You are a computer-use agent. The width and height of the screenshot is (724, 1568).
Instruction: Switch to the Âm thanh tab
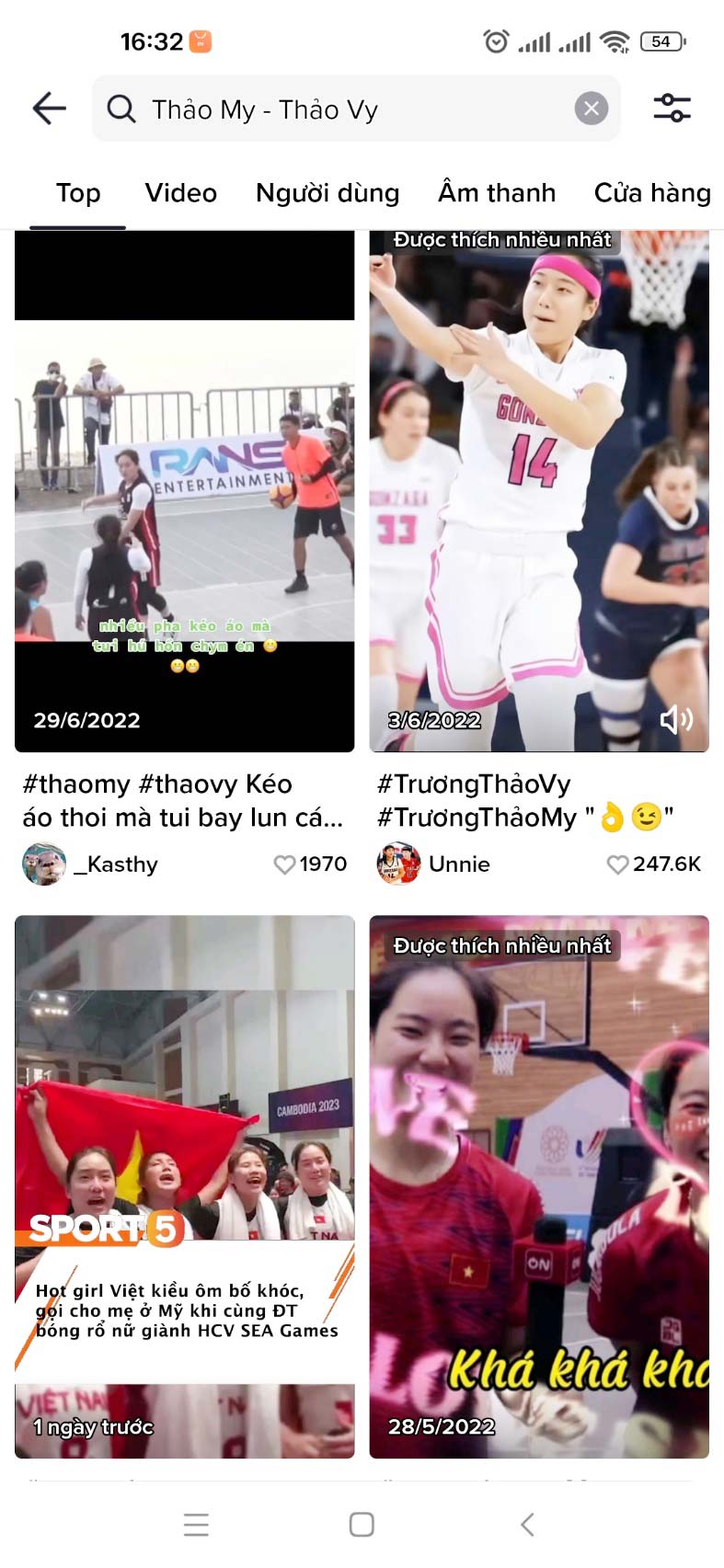[497, 193]
